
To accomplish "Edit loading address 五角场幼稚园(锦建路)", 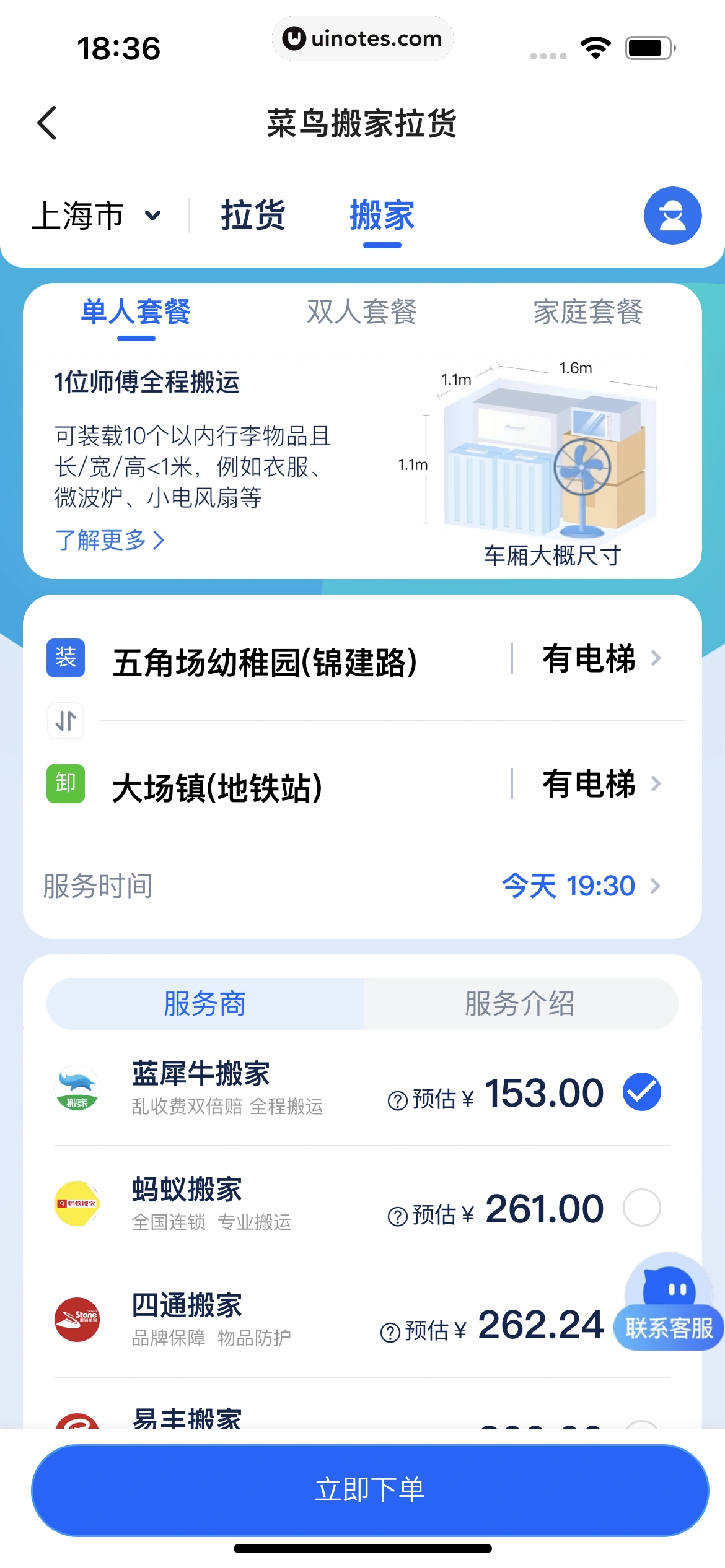I will click(x=265, y=661).
